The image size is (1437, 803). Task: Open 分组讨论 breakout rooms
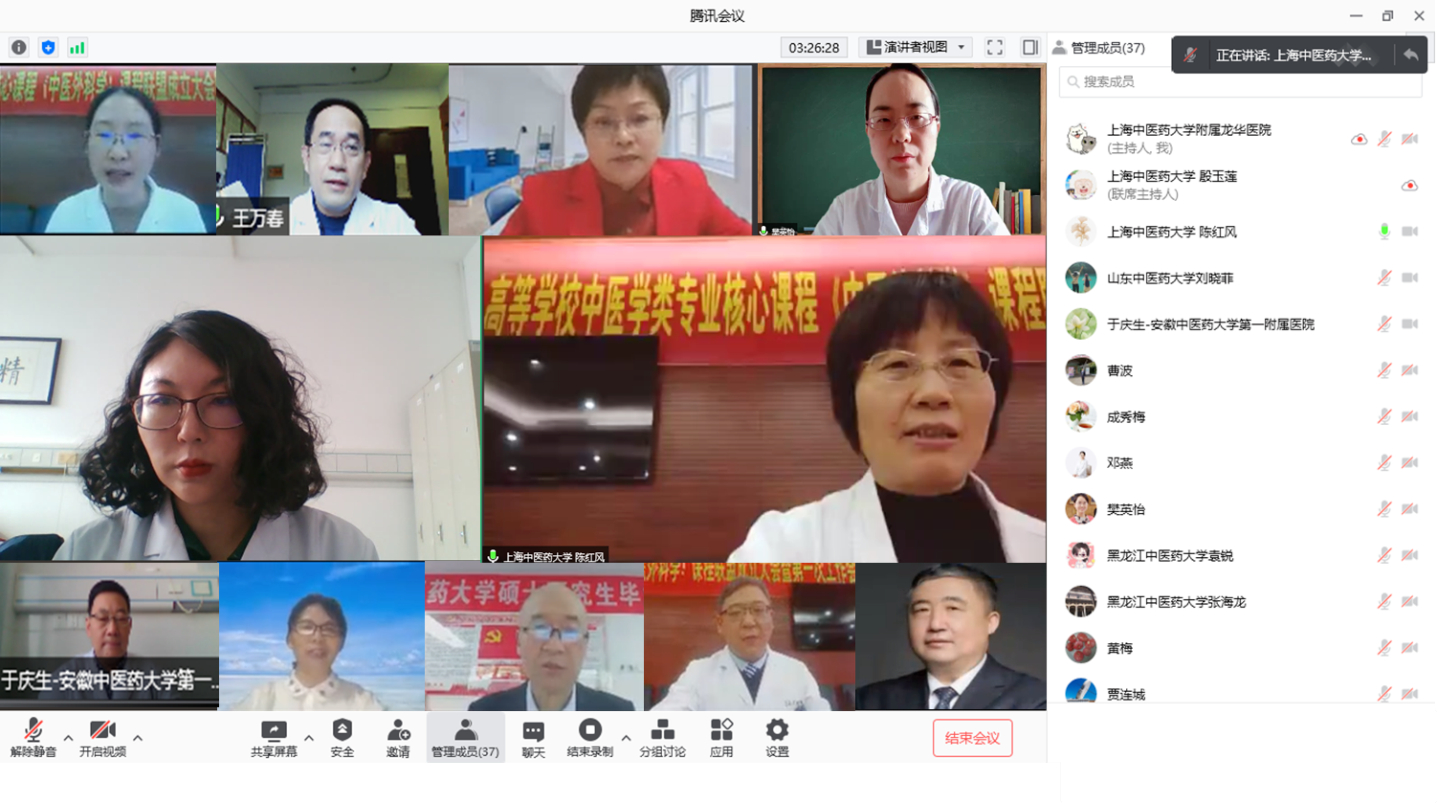[x=662, y=737]
